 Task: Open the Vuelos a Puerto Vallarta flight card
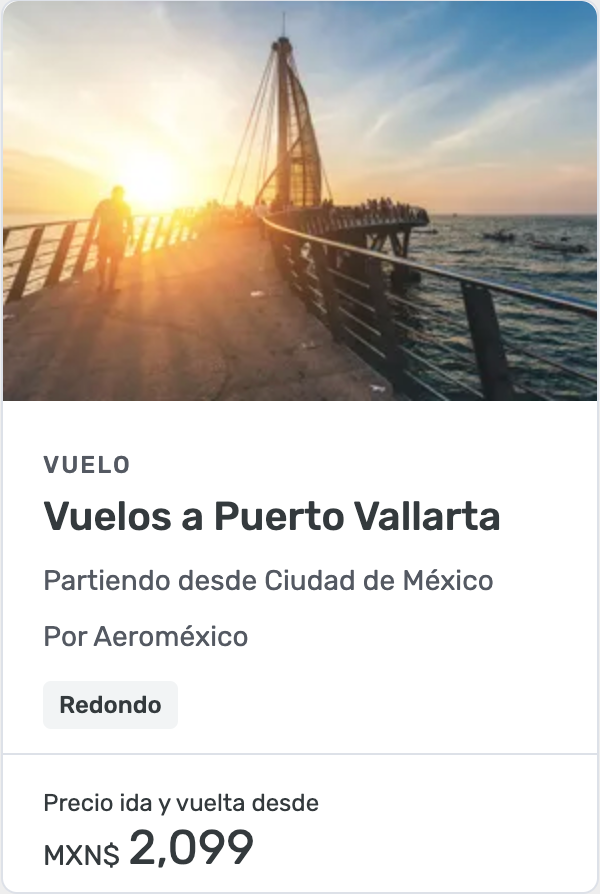[x=272, y=518]
